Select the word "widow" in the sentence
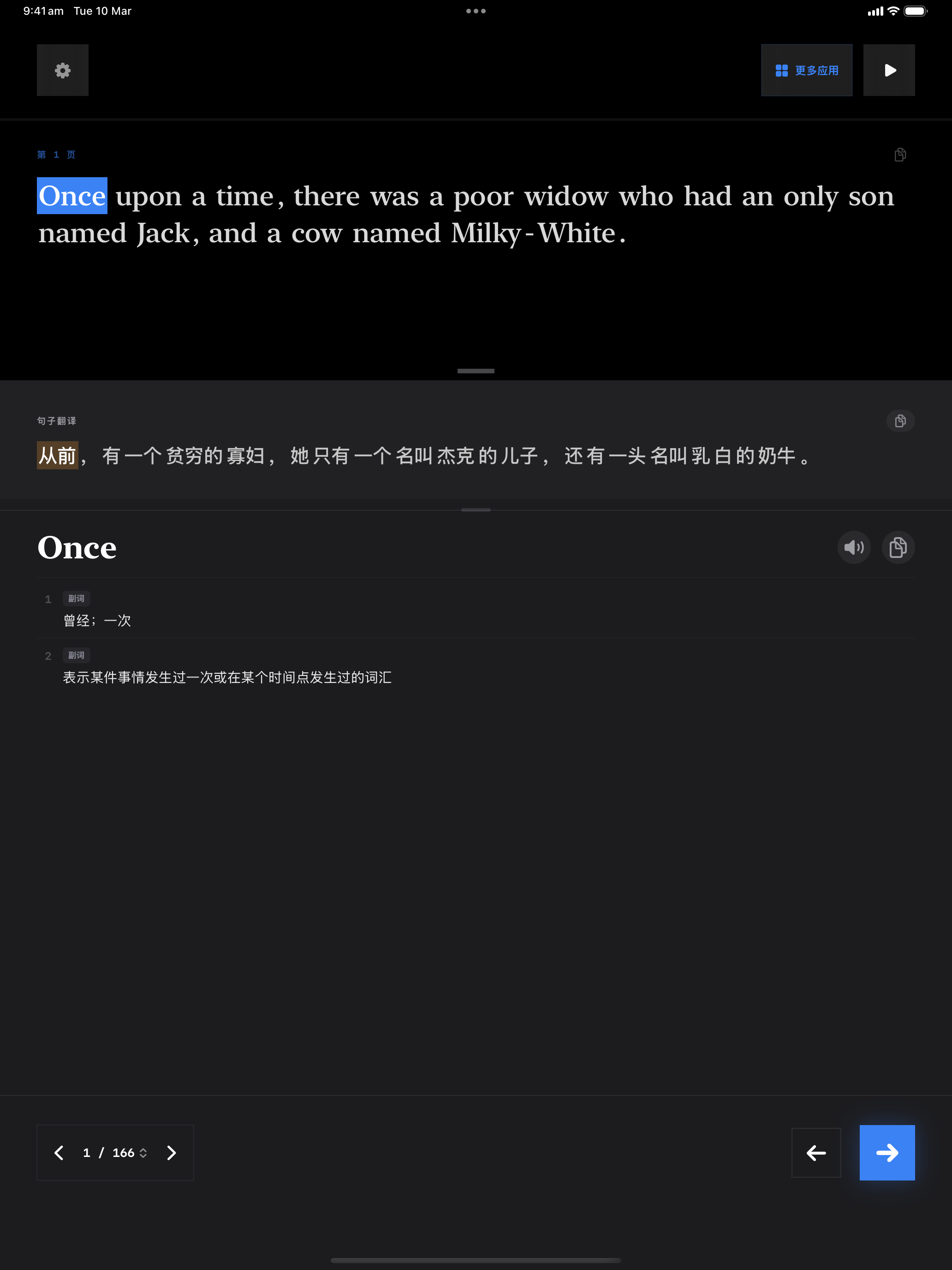 [x=566, y=196]
